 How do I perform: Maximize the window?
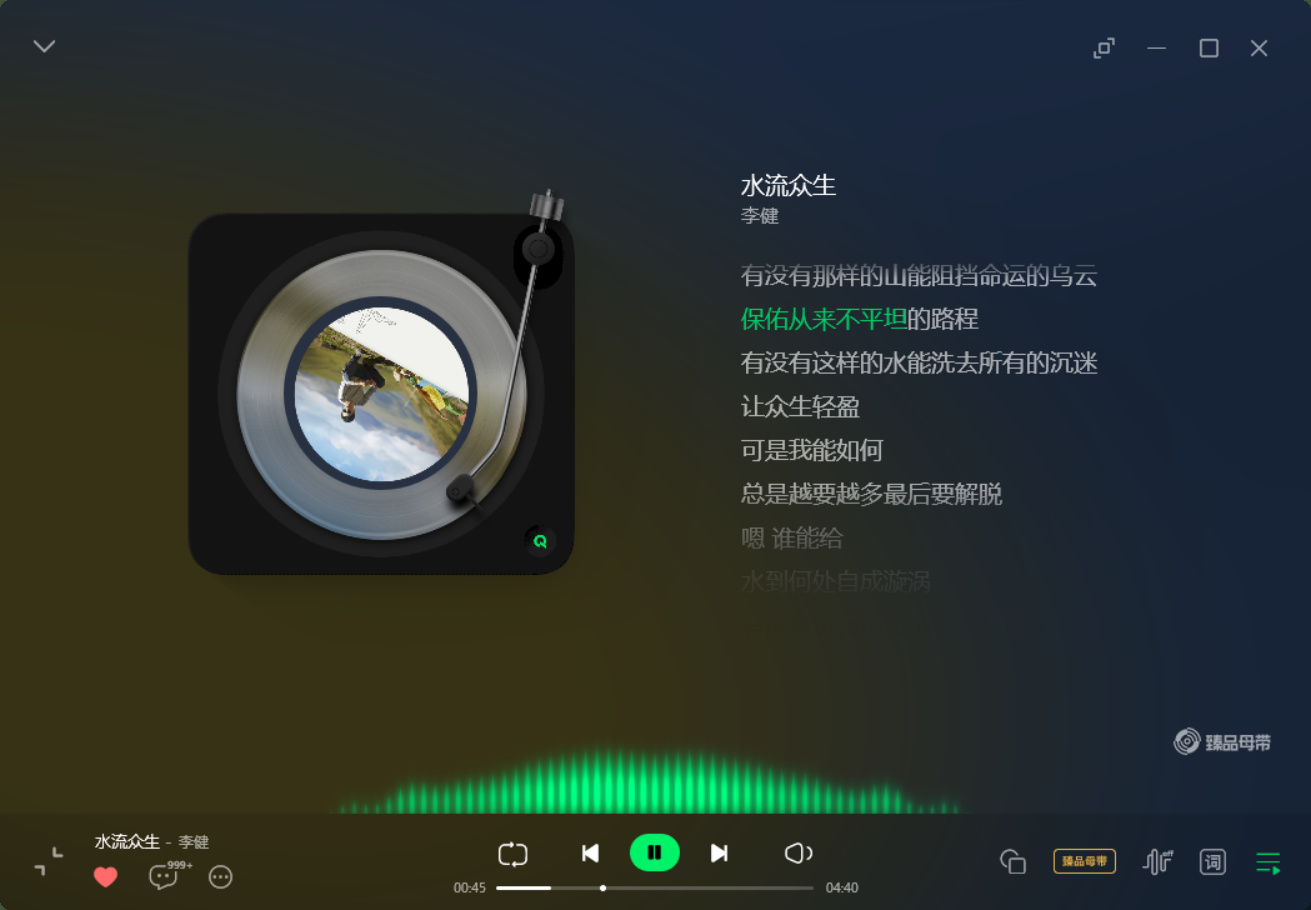[1209, 48]
